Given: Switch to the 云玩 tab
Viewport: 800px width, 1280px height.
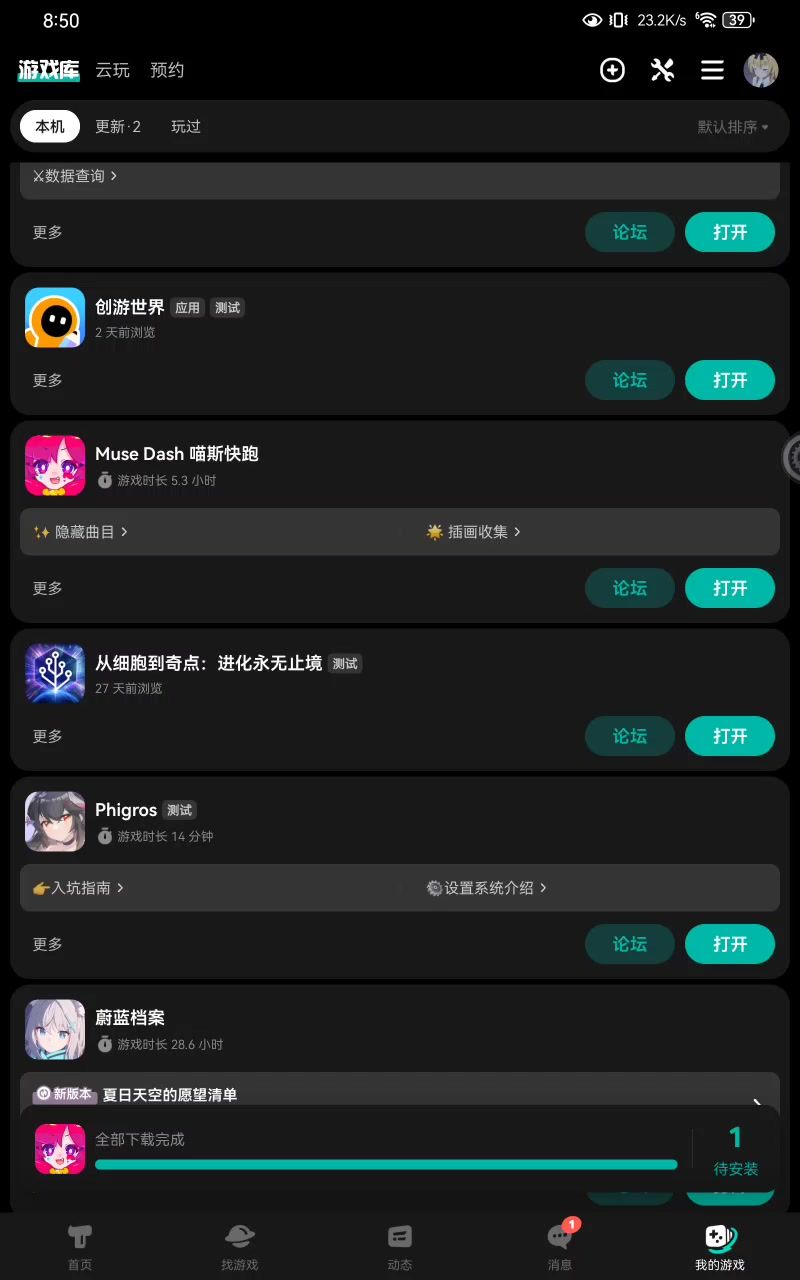Looking at the screenshot, I should coord(113,70).
